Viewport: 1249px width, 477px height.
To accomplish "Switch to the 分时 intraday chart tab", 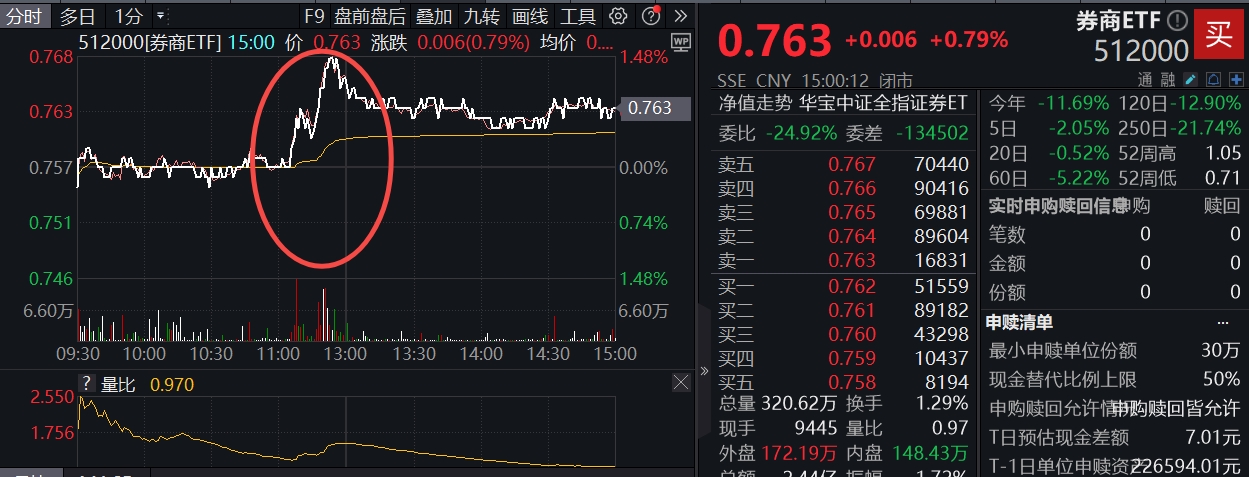I will pos(25,16).
